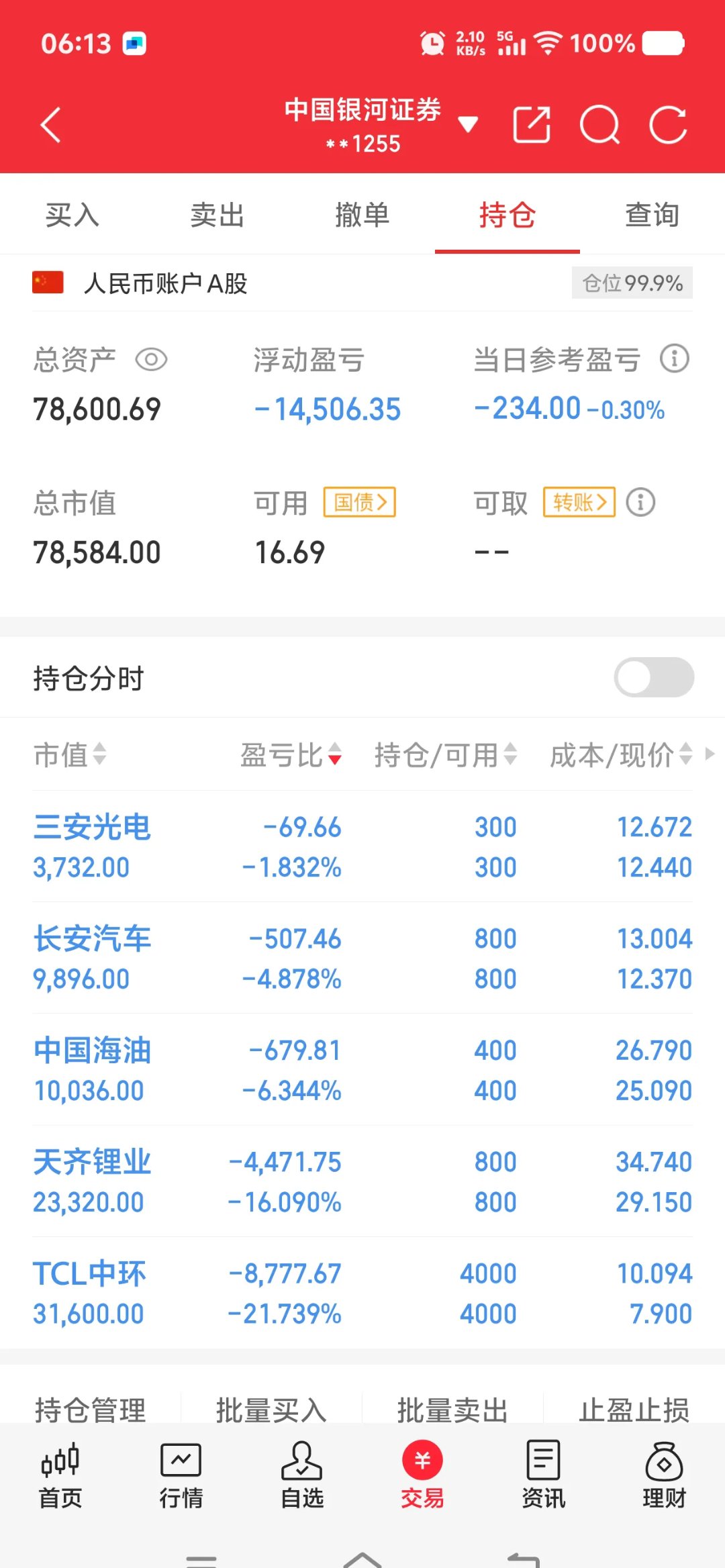Tap the 国债 quick link button

tap(360, 502)
